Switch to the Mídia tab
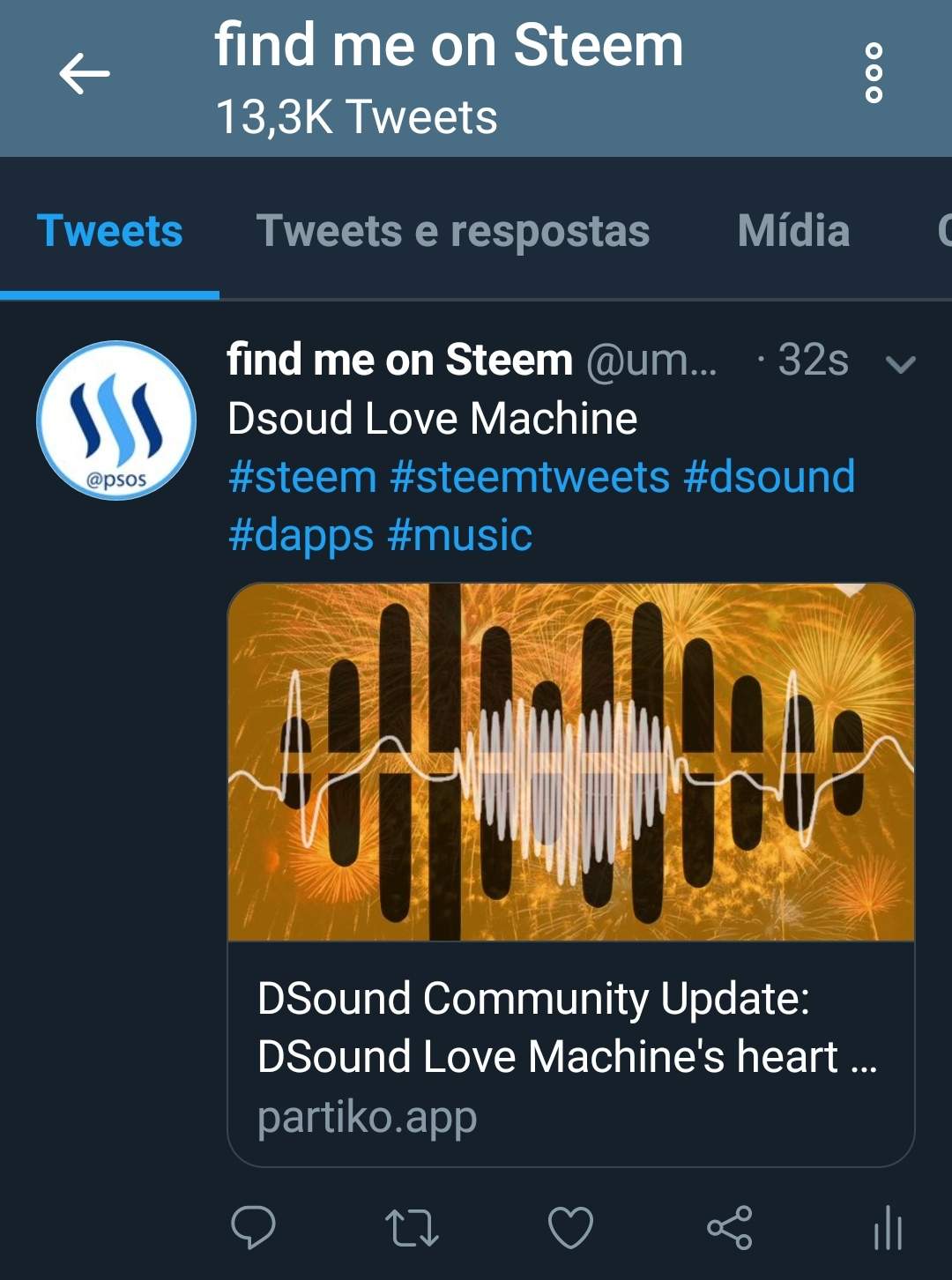The height and width of the screenshot is (1280, 952). pyautogui.click(x=793, y=231)
